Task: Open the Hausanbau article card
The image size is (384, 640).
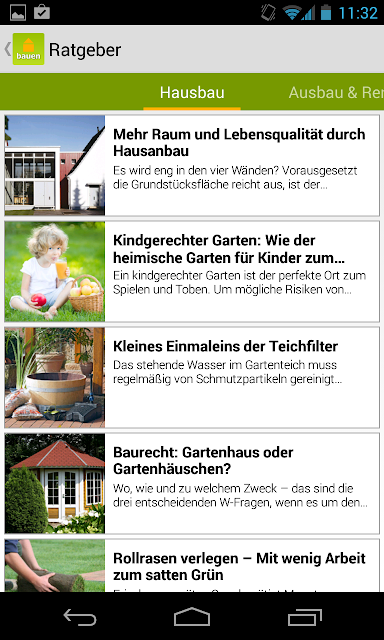Action: pyautogui.click(x=192, y=165)
